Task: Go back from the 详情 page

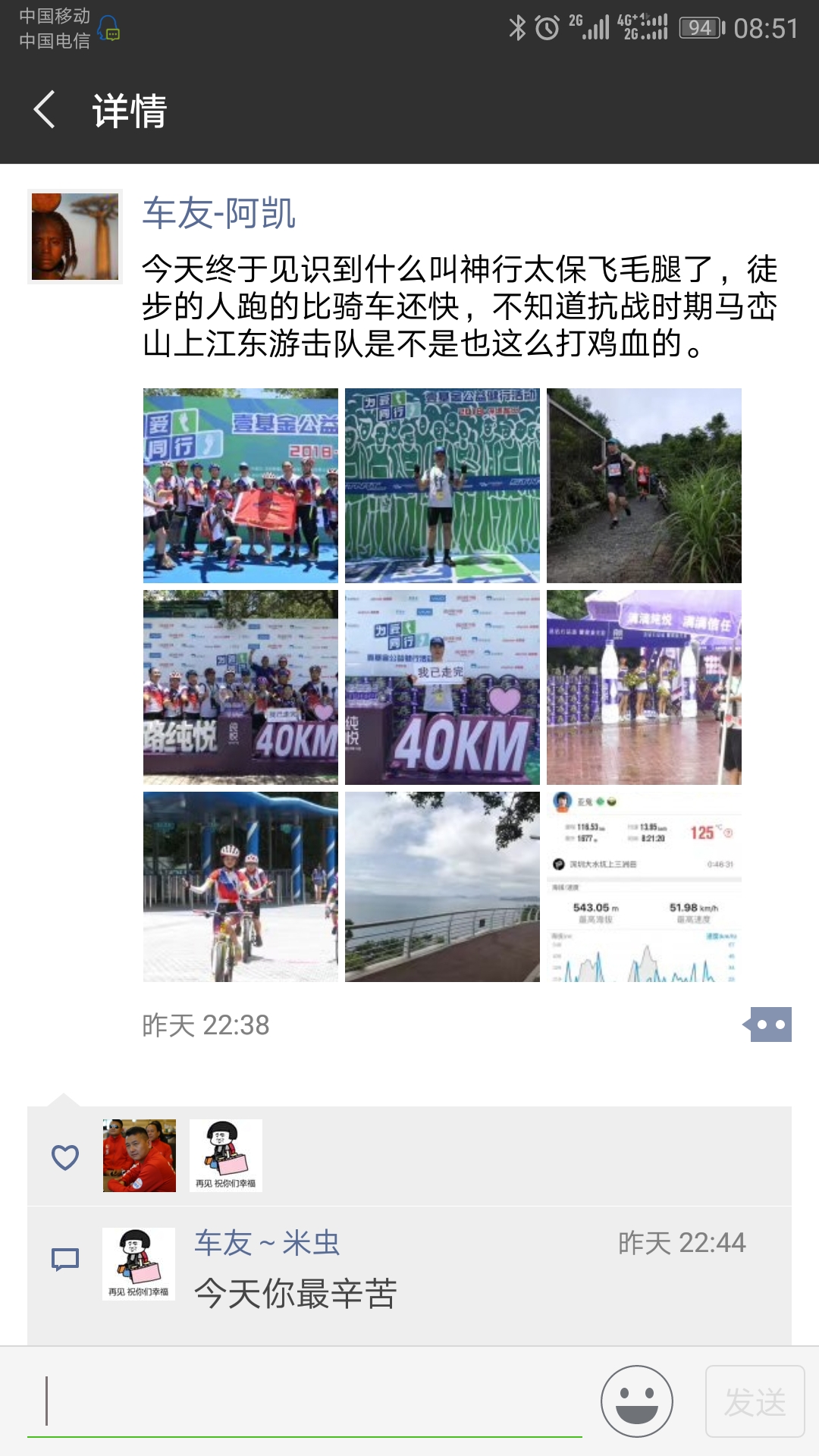Action: pos(44,110)
